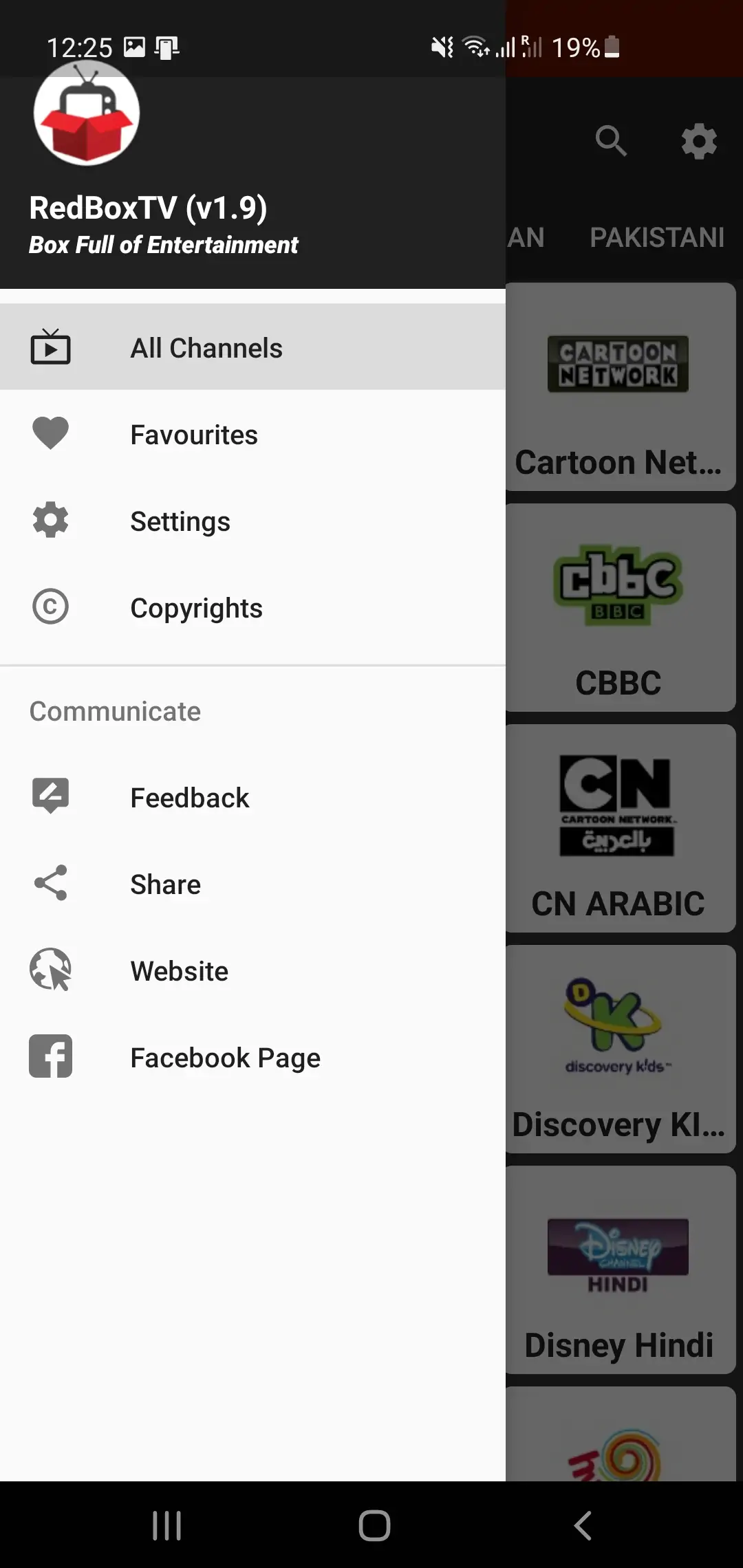Tap the home button in the navigation bar
The image size is (743, 1568).
click(x=374, y=1524)
